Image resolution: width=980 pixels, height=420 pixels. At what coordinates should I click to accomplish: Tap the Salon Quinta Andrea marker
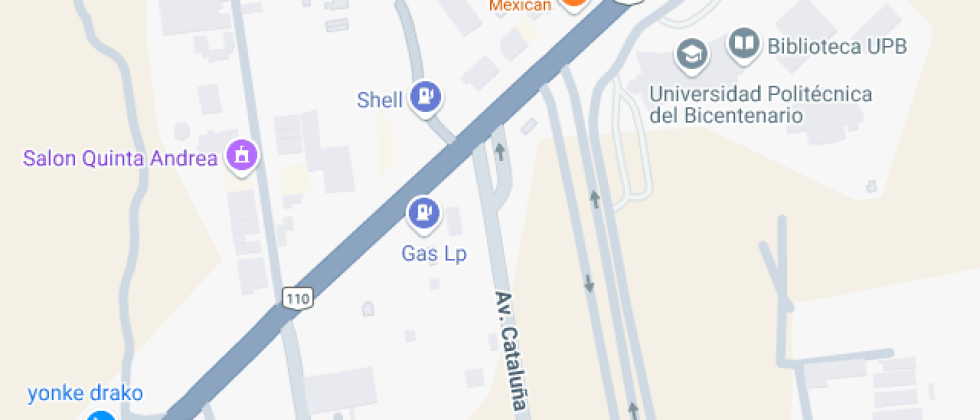coord(242,156)
